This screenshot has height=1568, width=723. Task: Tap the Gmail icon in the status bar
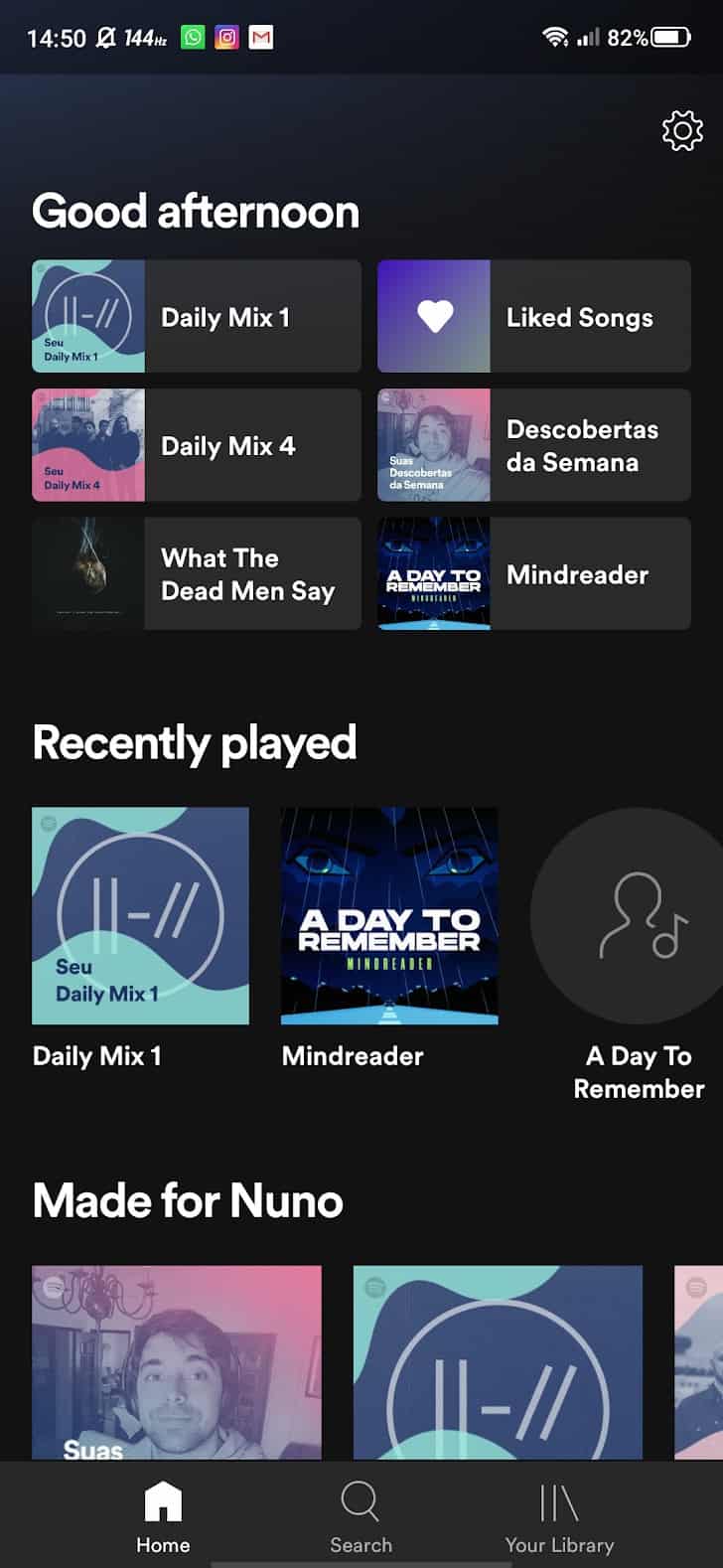click(x=261, y=36)
